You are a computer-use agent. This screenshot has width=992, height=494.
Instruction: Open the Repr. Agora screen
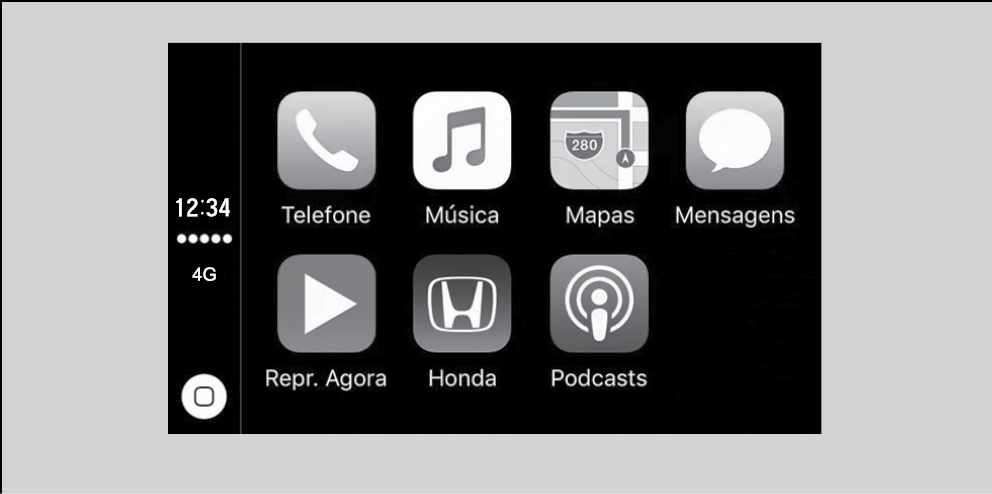pos(326,304)
